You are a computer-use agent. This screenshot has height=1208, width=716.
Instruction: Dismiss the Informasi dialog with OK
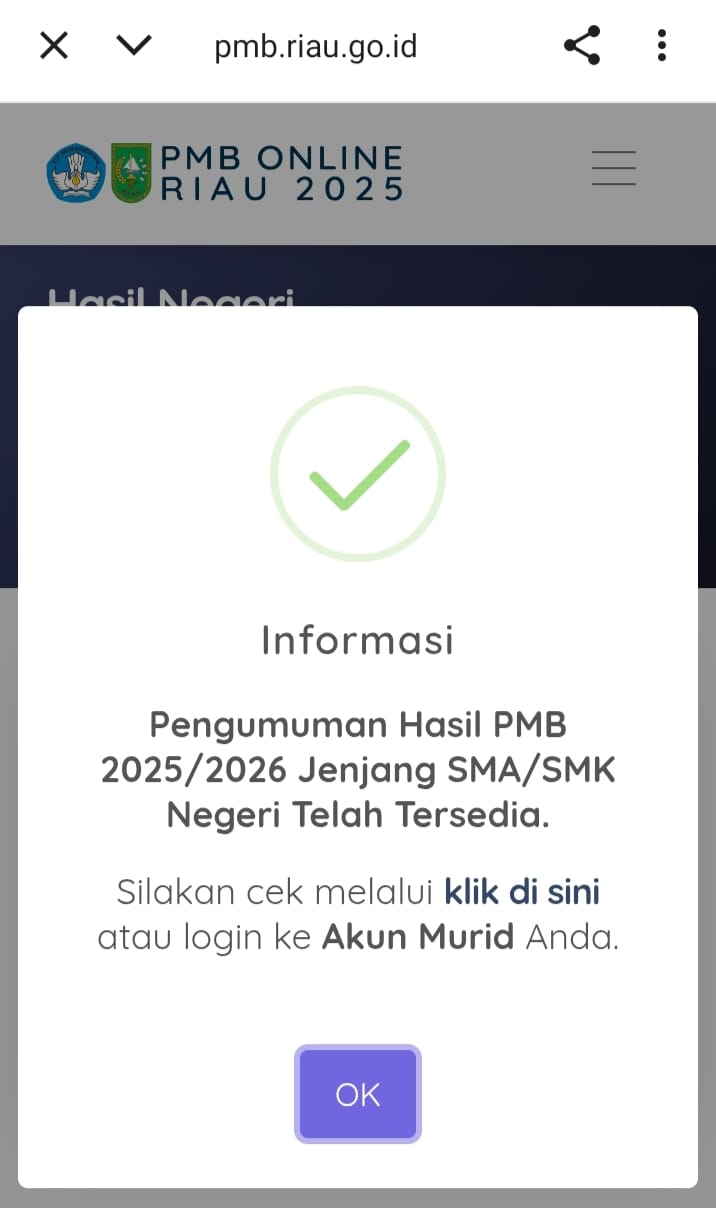(358, 1094)
